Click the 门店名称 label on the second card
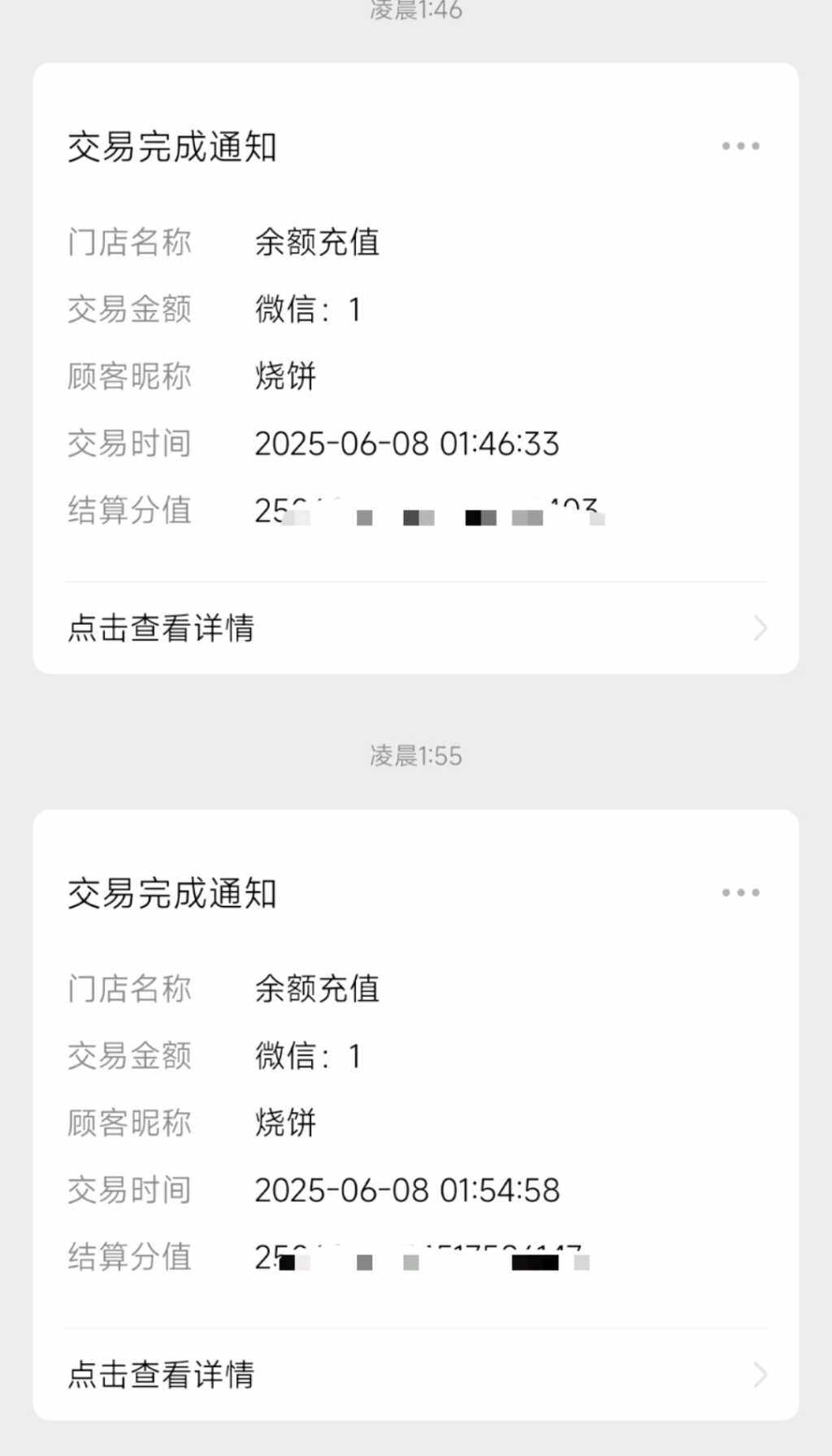 click(129, 989)
